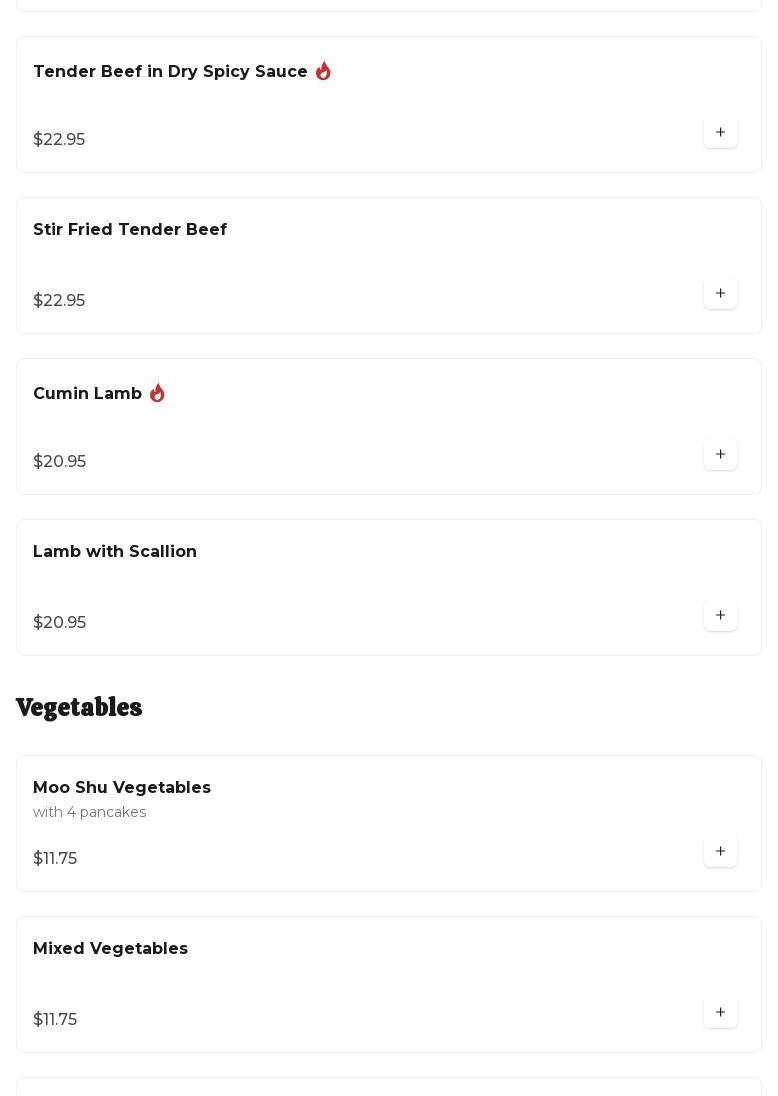Viewport: 778px width, 1096px height.
Task: Add Tender Beef in Dry Spicy Sauce to order
Action: [720, 132]
